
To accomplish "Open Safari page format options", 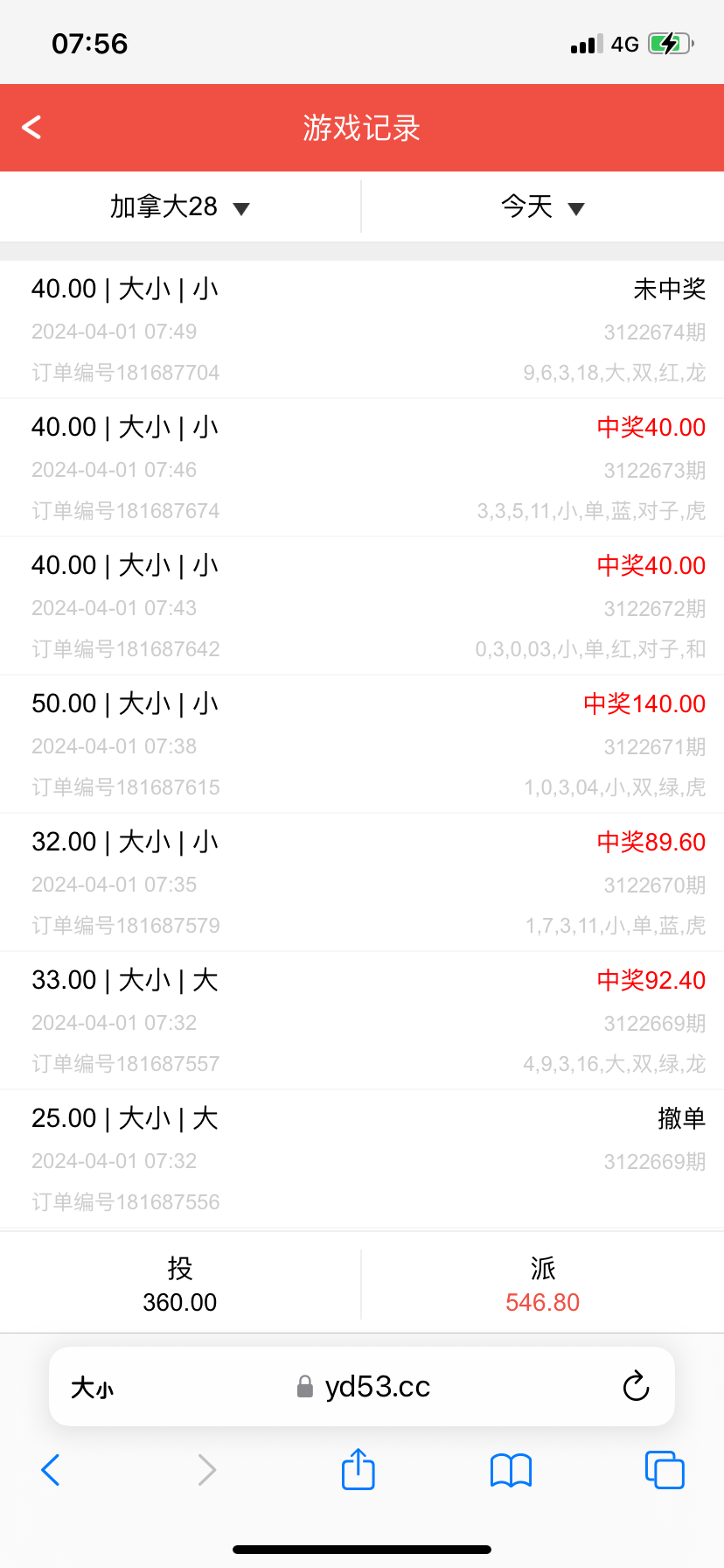I will tap(92, 1388).
